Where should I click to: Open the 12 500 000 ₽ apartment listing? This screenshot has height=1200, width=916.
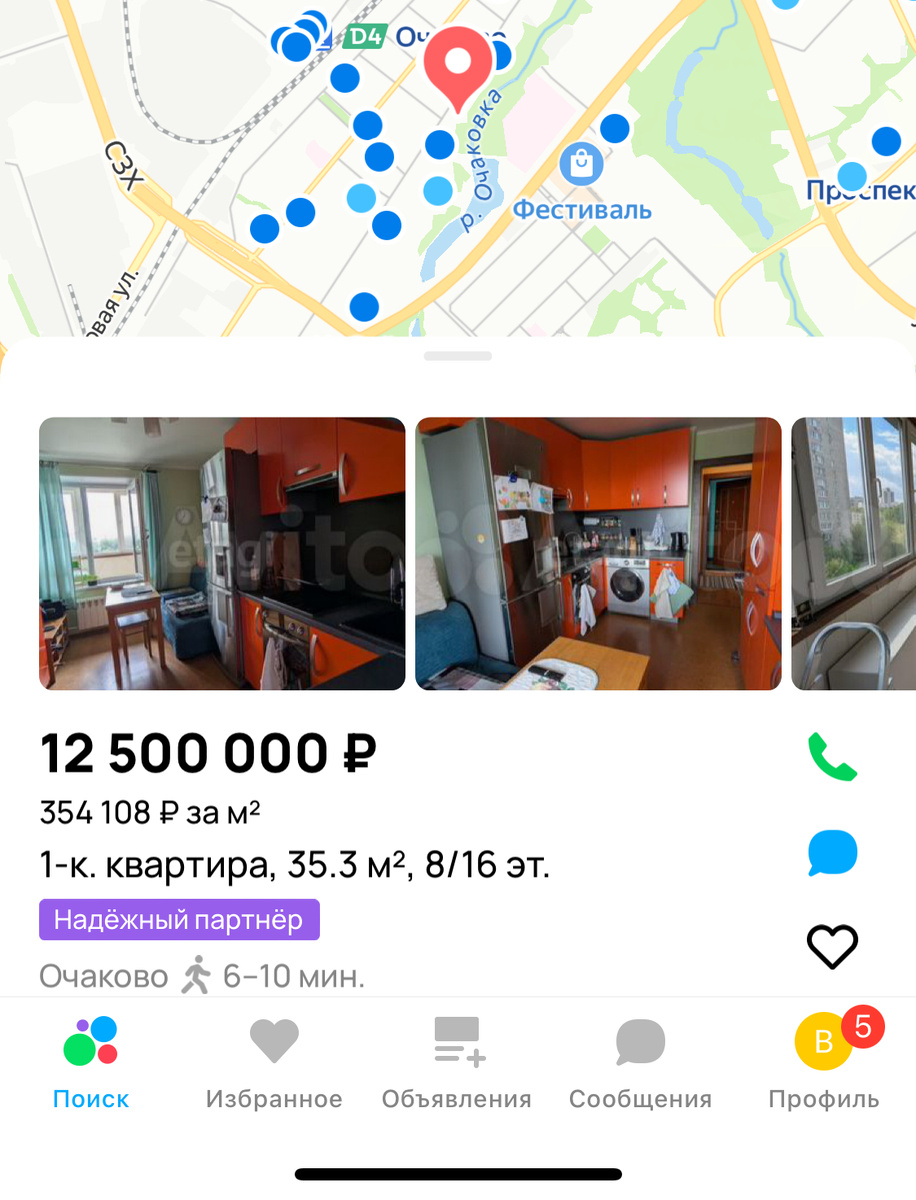coord(208,753)
